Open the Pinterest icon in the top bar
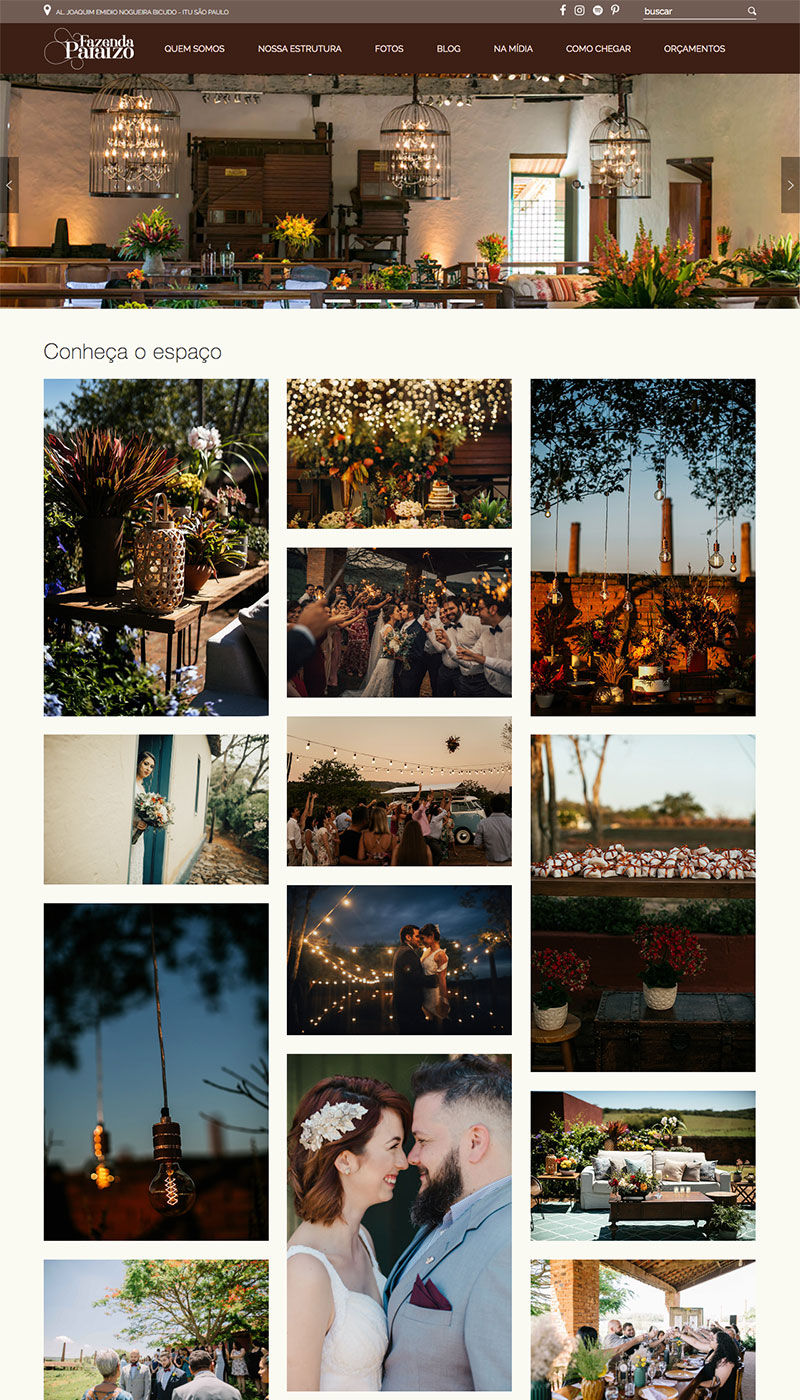The height and width of the screenshot is (1400, 800). (x=615, y=11)
